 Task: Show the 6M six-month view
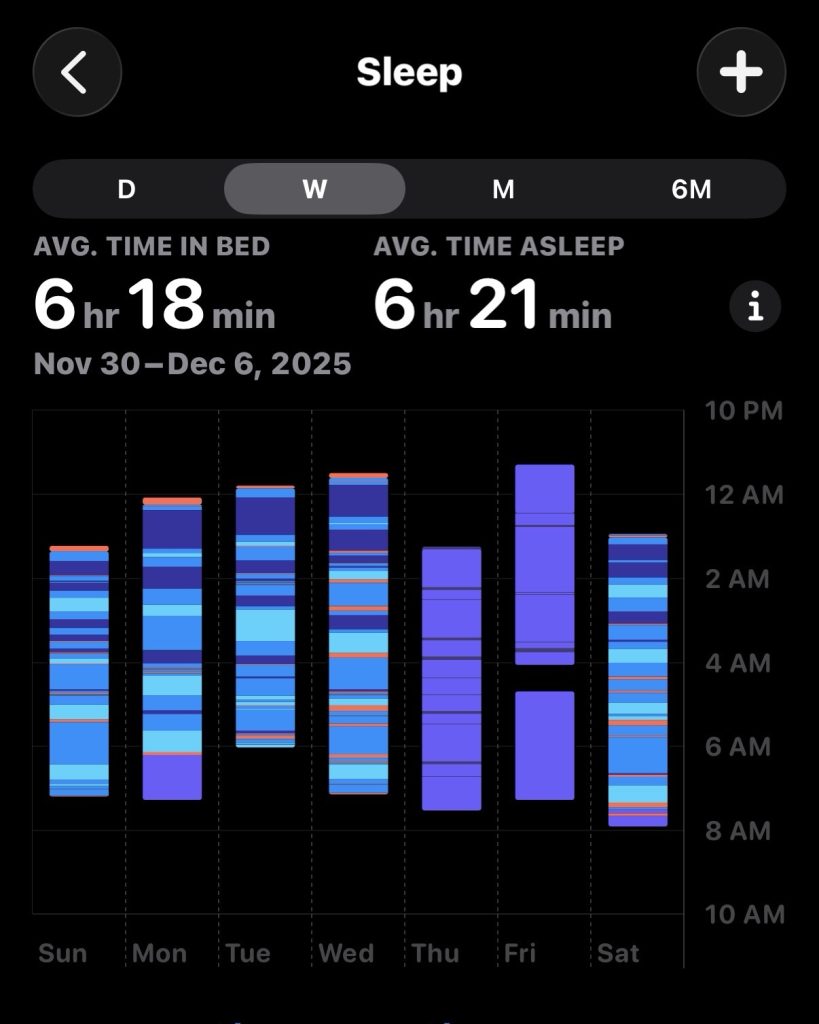pyautogui.click(x=691, y=189)
